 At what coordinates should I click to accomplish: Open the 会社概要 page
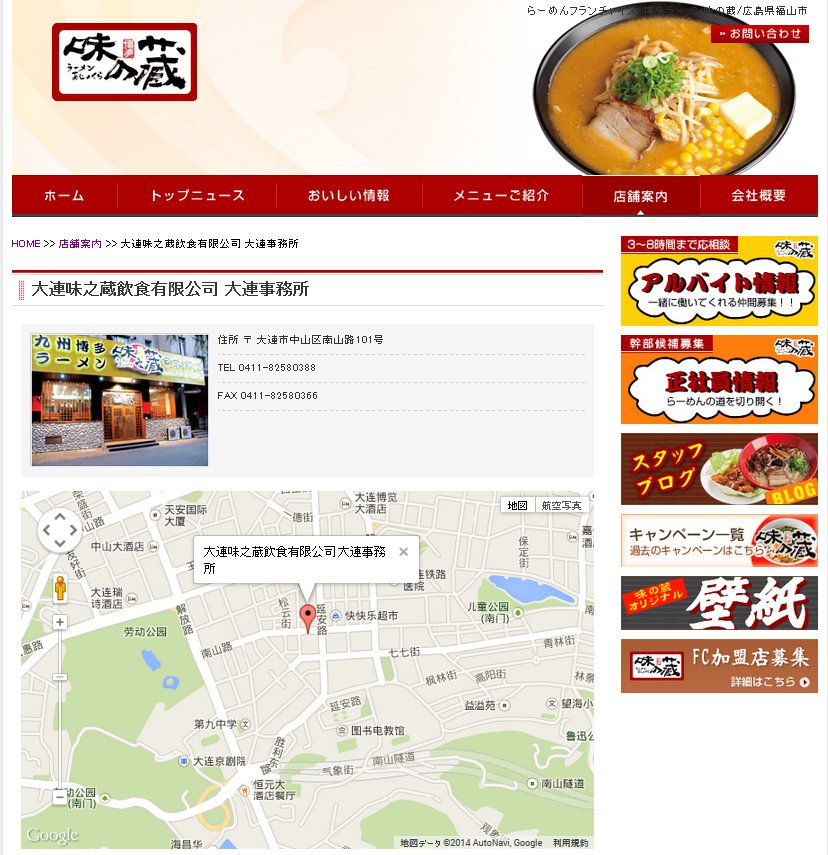coord(758,196)
